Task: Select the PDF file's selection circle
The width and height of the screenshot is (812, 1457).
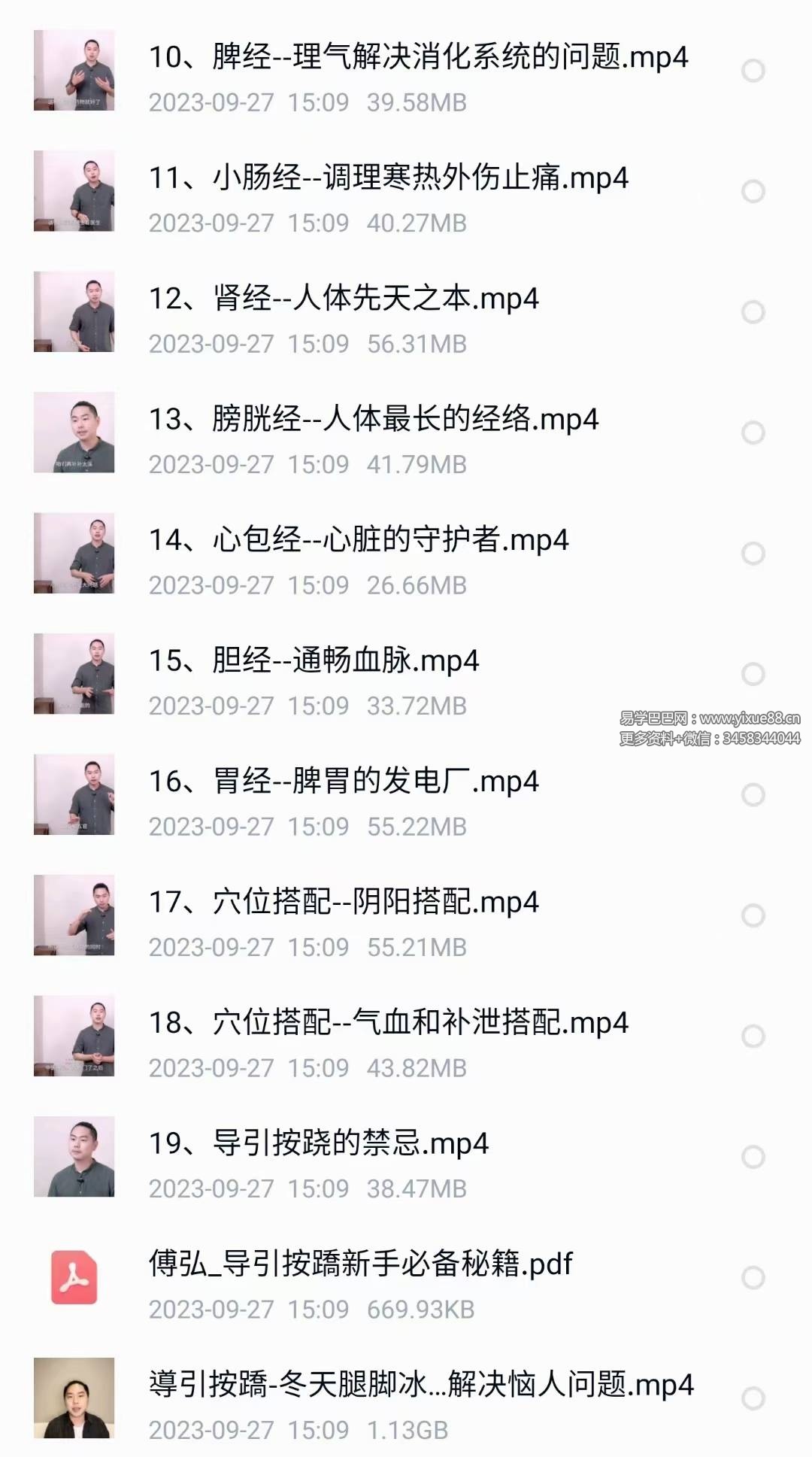Action: point(753,1278)
